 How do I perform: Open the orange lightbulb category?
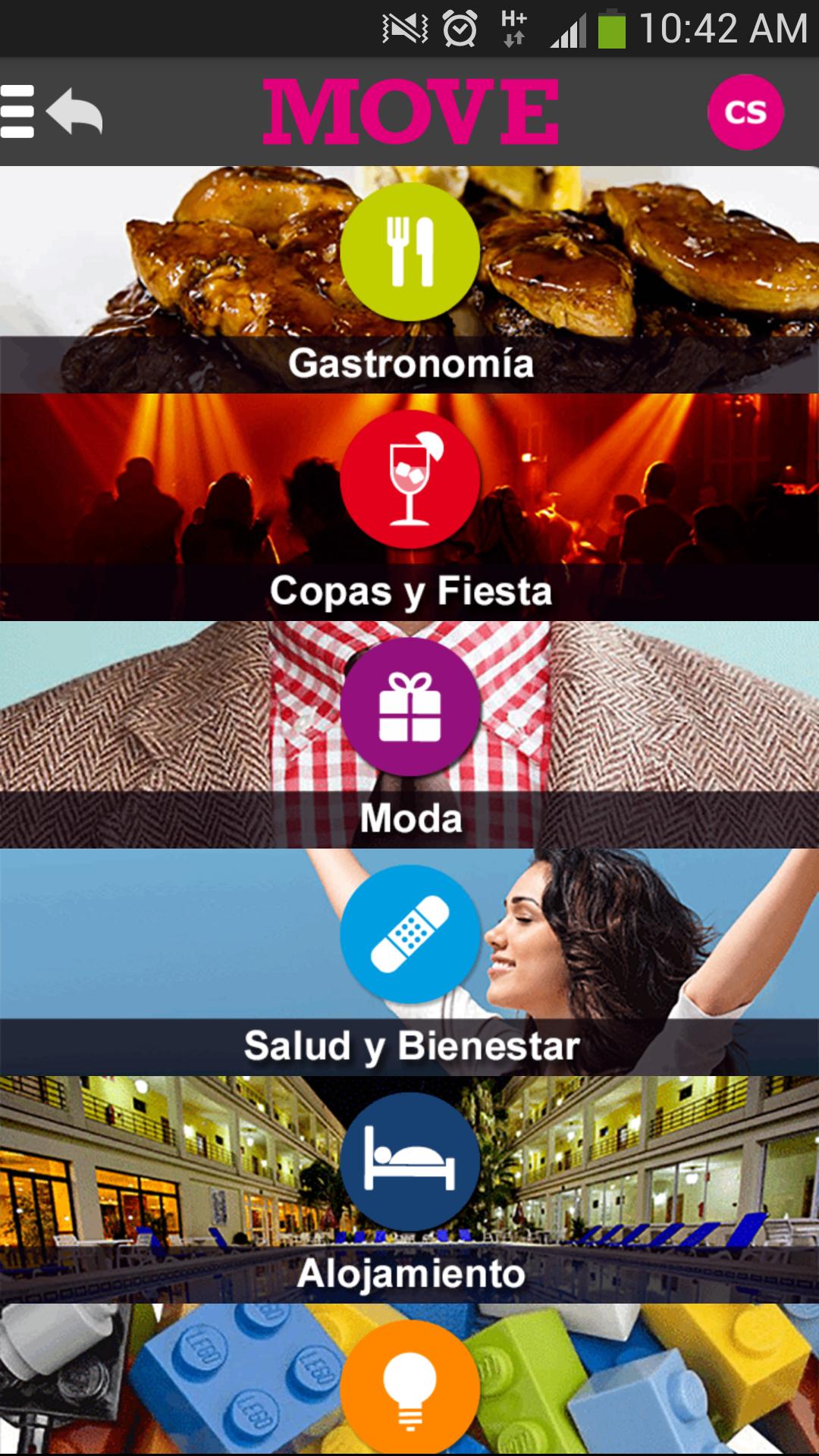pos(409,1386)
